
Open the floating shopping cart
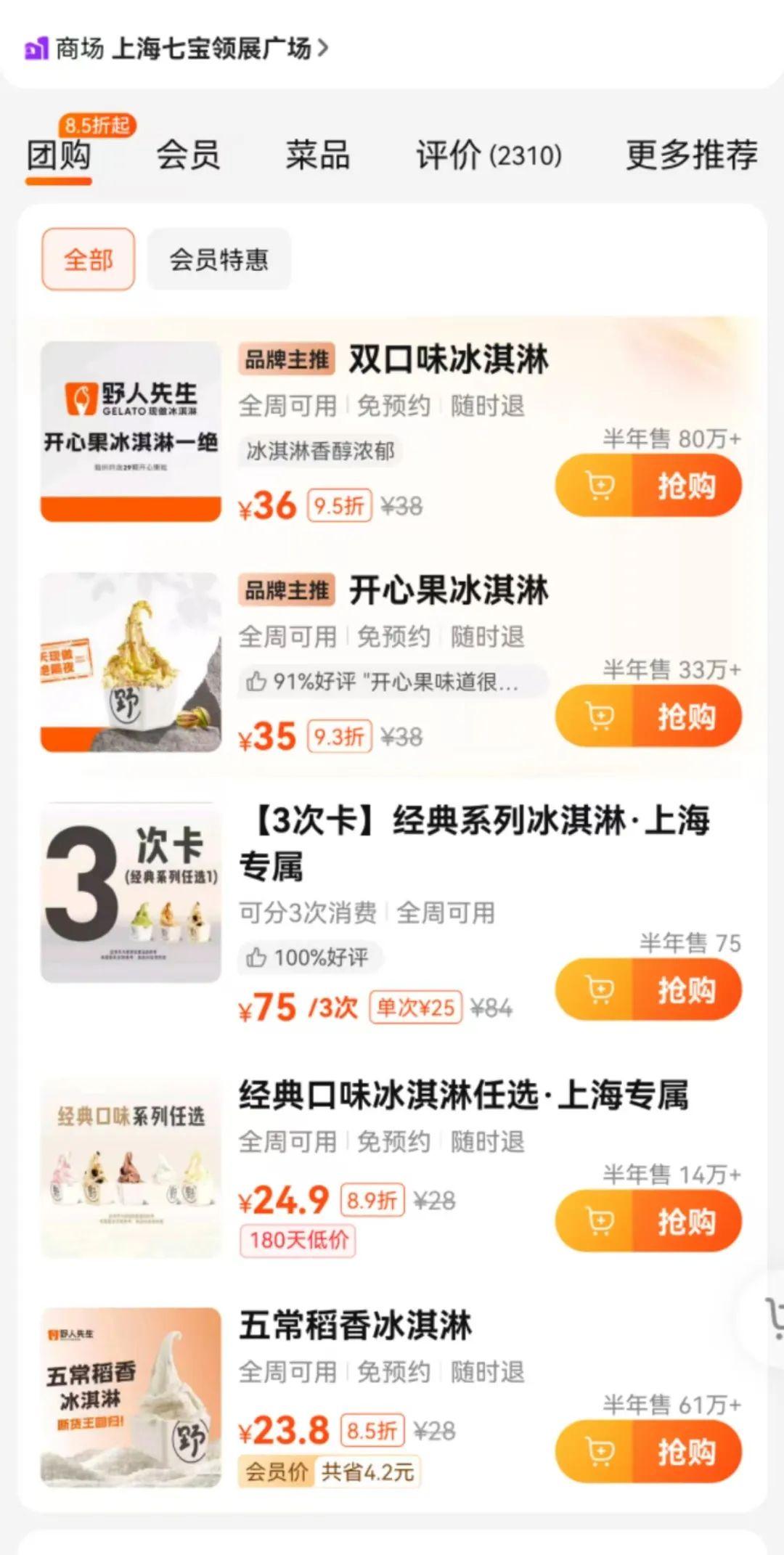[x=774, y=1315]
